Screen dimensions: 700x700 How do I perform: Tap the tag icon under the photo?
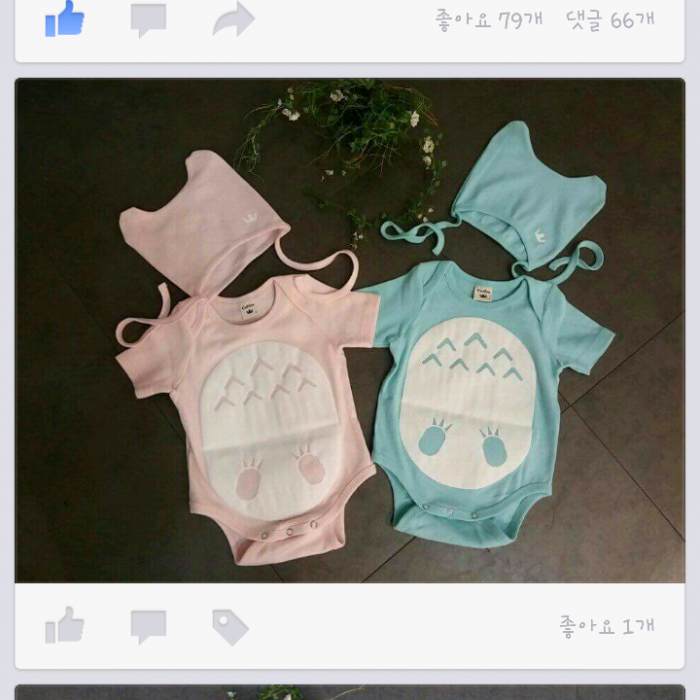pos(230,627)
